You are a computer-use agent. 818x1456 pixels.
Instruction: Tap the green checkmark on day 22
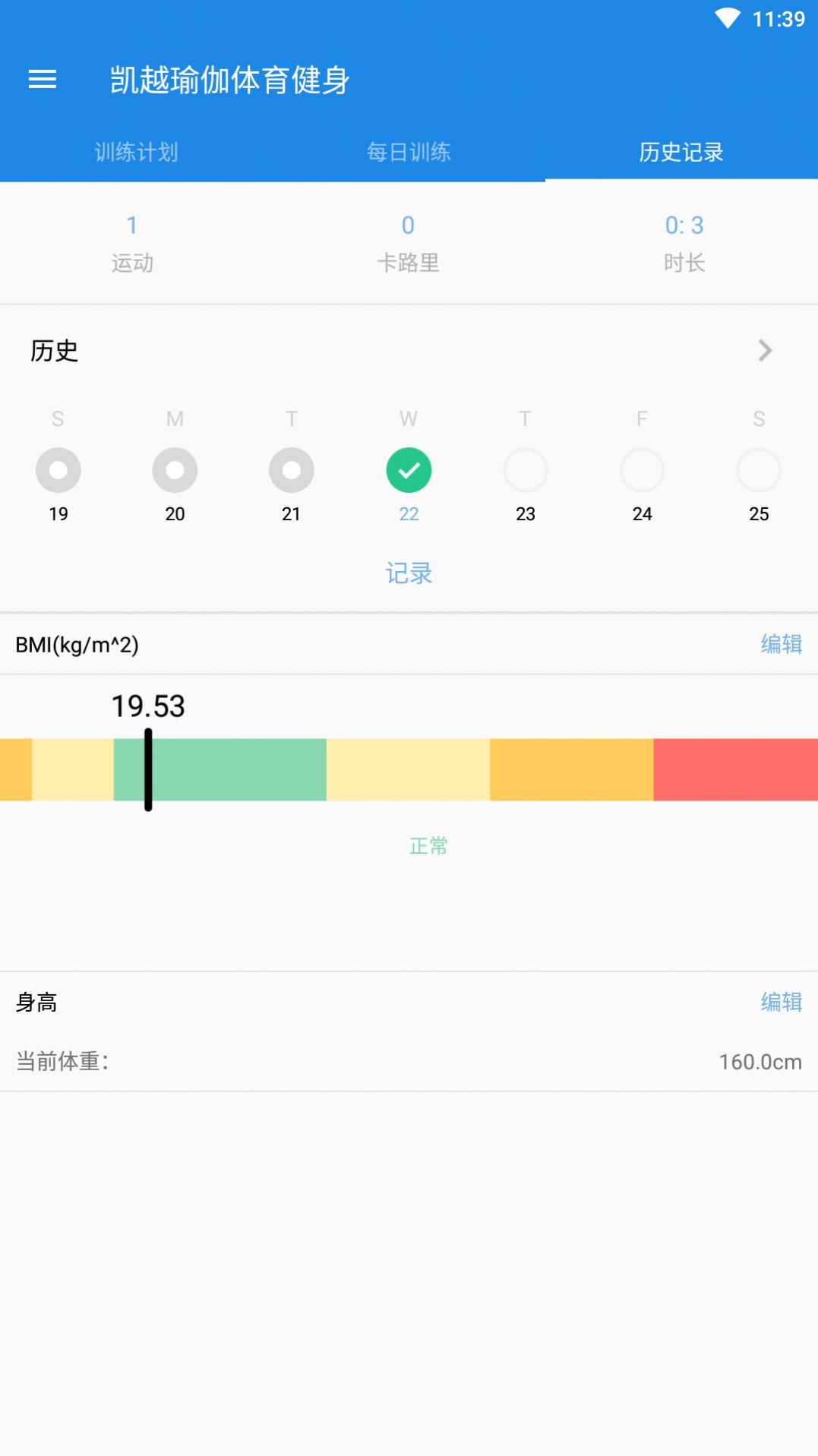click(x=409, y=469)
